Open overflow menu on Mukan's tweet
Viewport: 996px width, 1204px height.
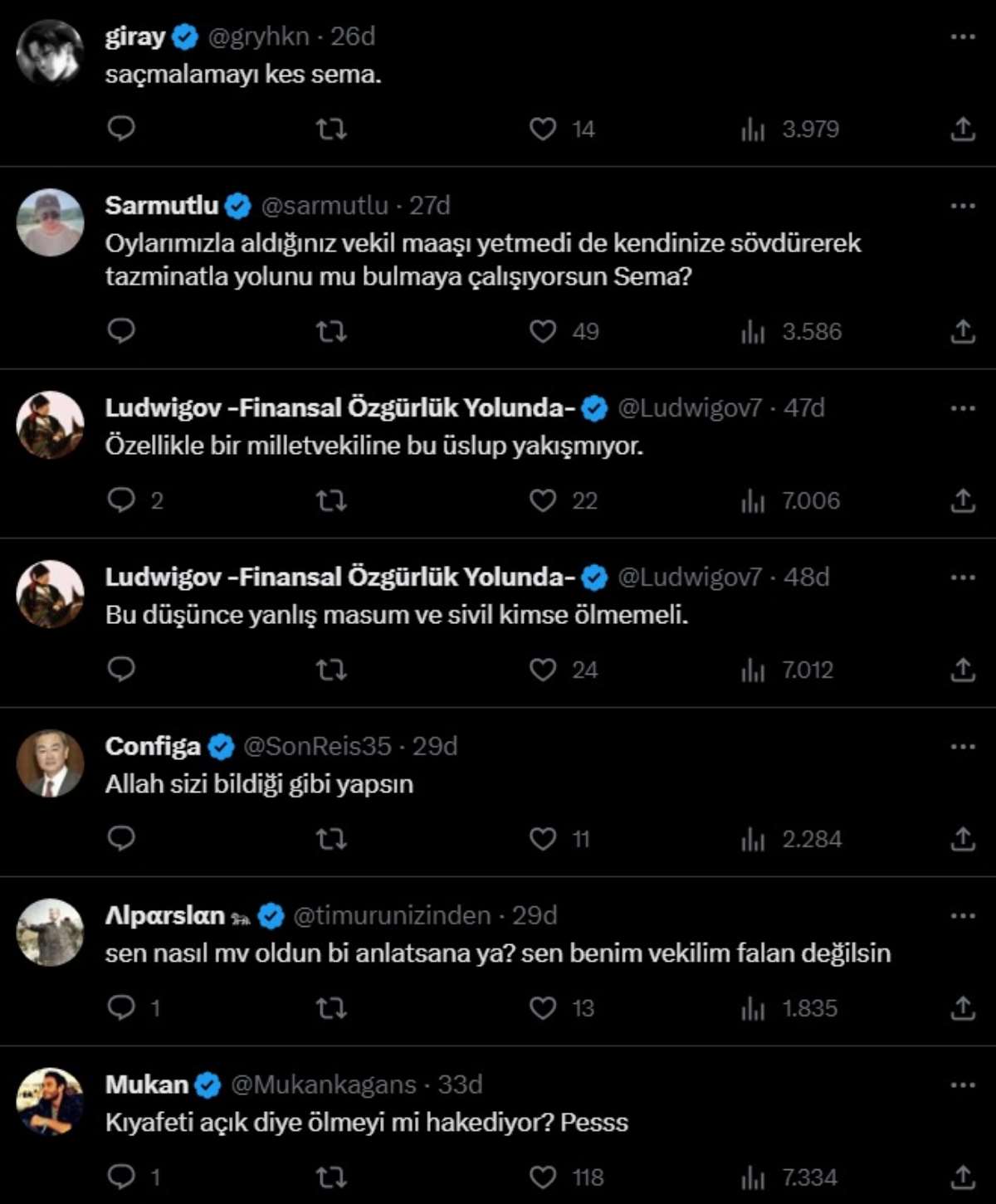coord(962,1085)
